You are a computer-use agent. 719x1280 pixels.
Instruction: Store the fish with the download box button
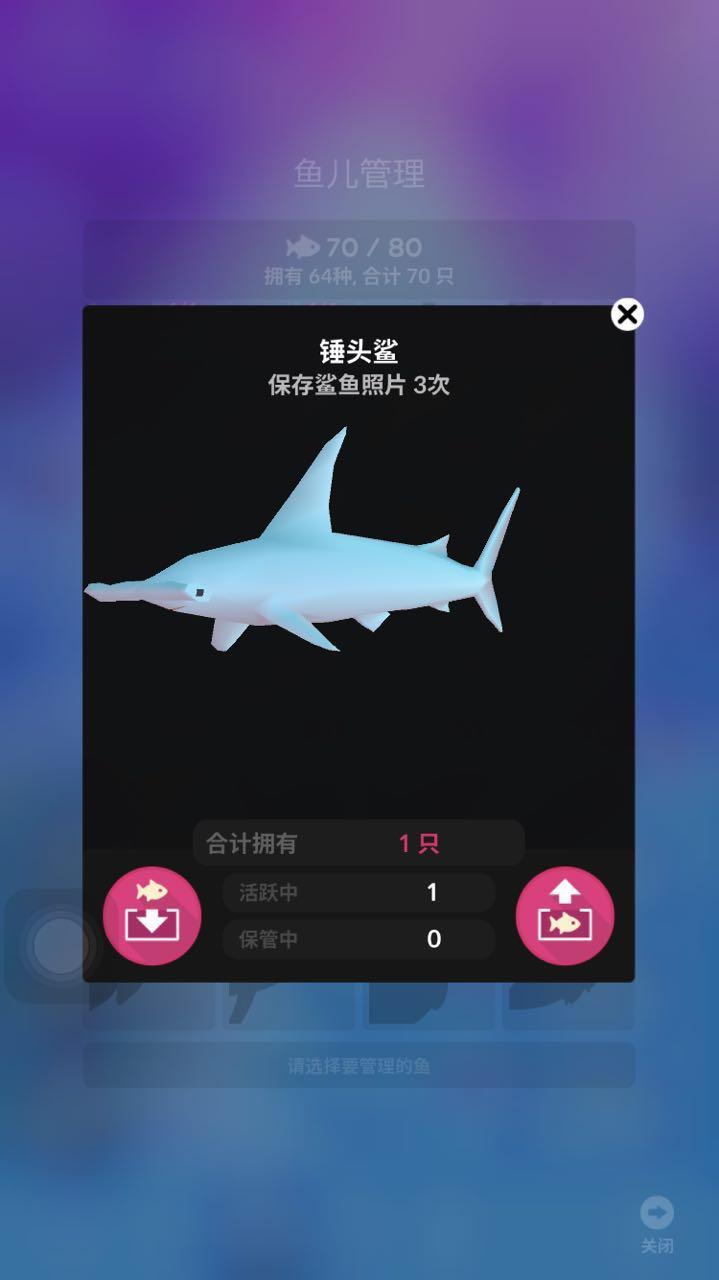point(152,916)
